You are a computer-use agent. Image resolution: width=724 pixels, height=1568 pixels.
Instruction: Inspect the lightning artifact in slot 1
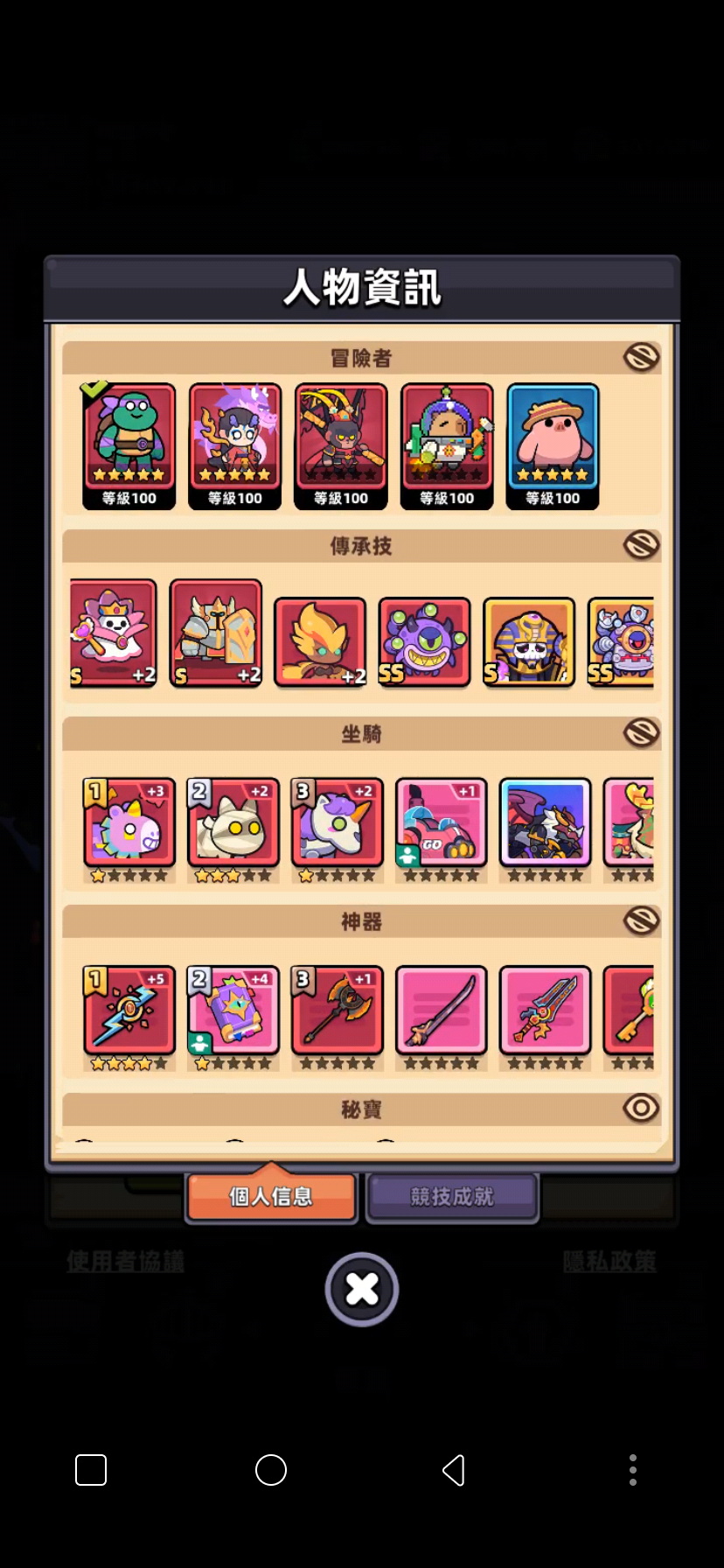coord(129,1011)
